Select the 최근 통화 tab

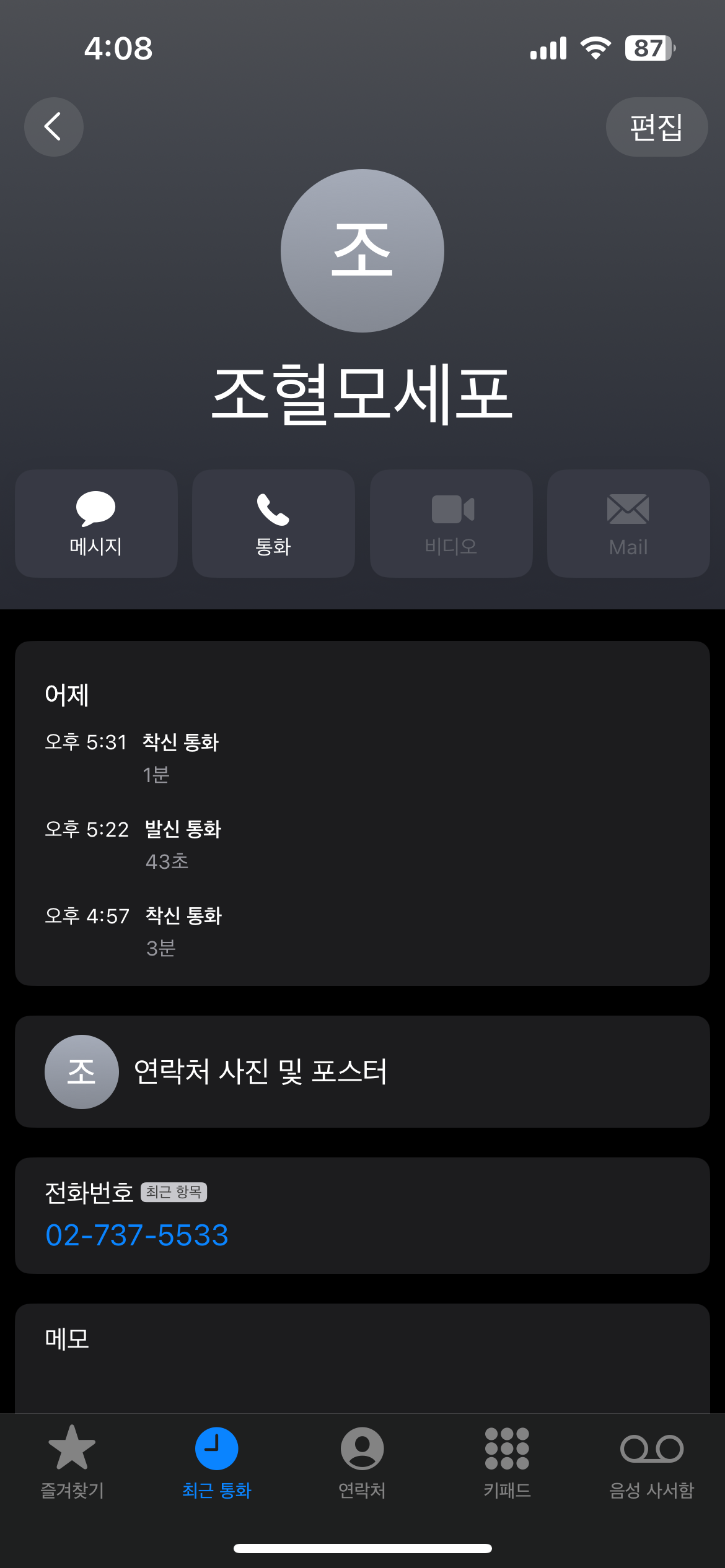[x=216, y=1461]
